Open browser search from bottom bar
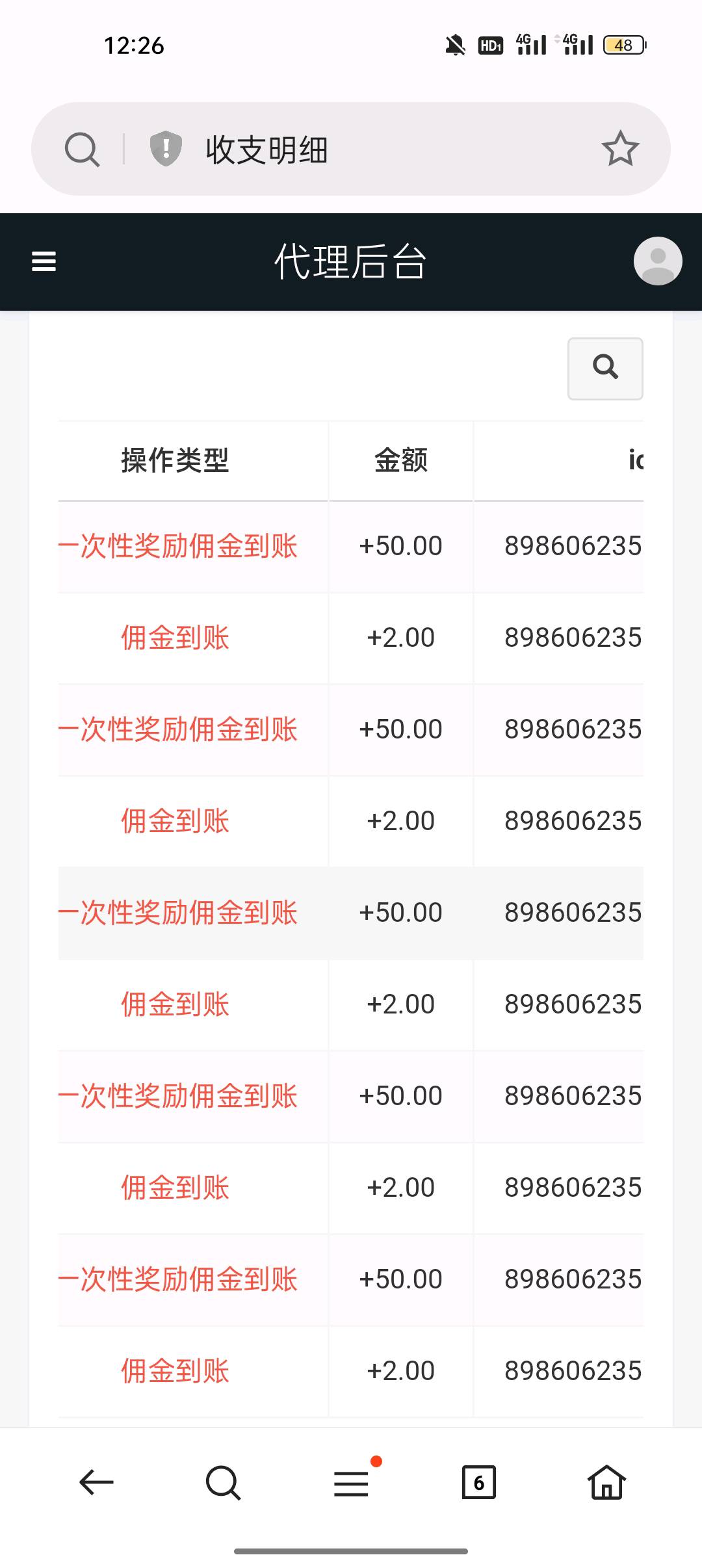702x1568 pixels. [x=223, y=1482]
